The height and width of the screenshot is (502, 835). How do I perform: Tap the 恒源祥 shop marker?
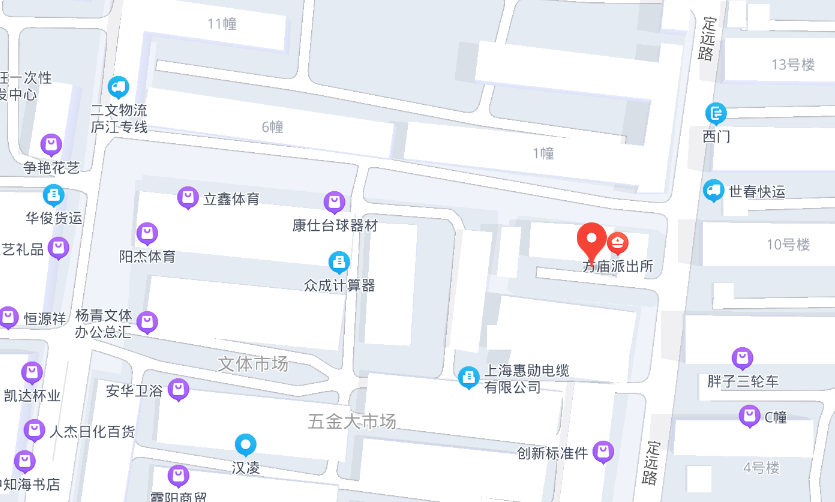(x=9, y=318)
